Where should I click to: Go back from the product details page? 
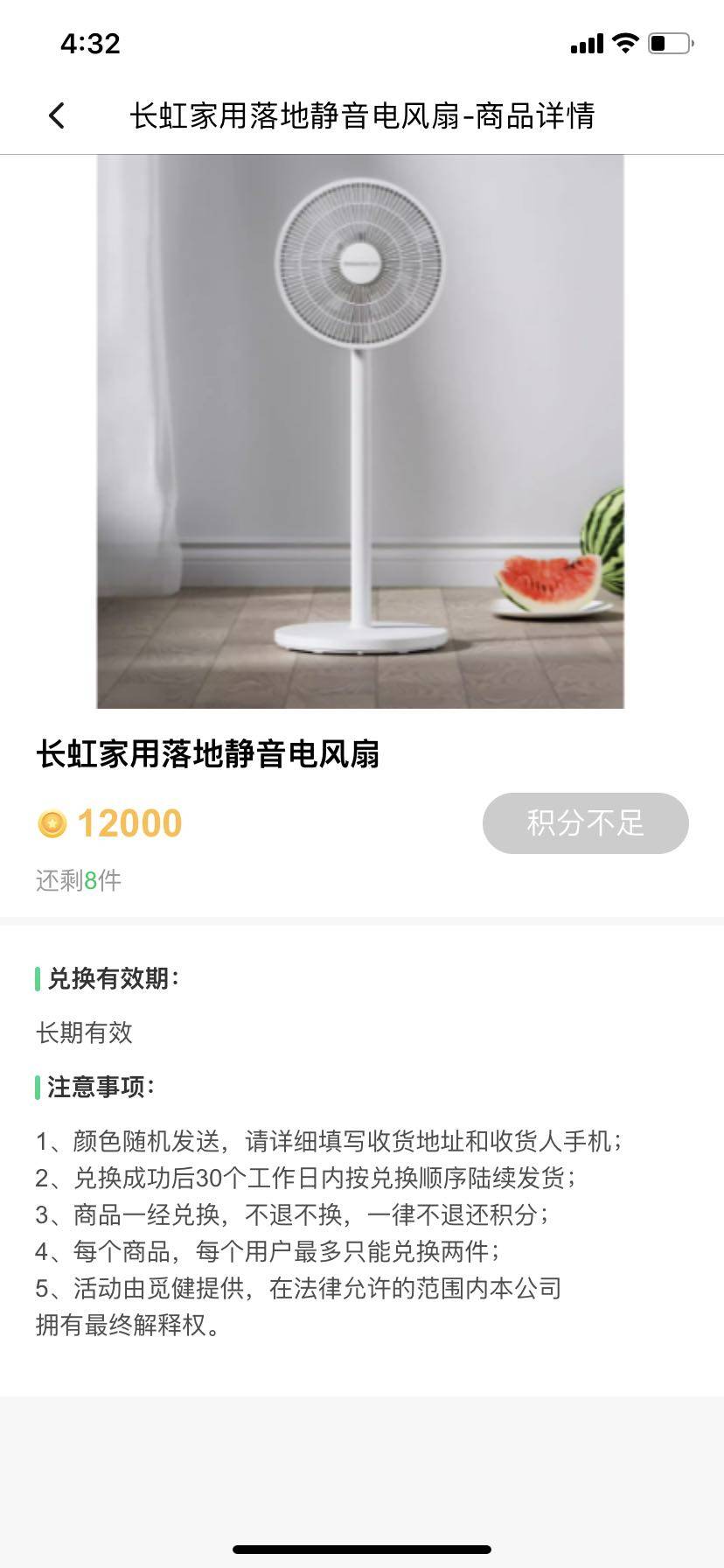pos(57,115)
